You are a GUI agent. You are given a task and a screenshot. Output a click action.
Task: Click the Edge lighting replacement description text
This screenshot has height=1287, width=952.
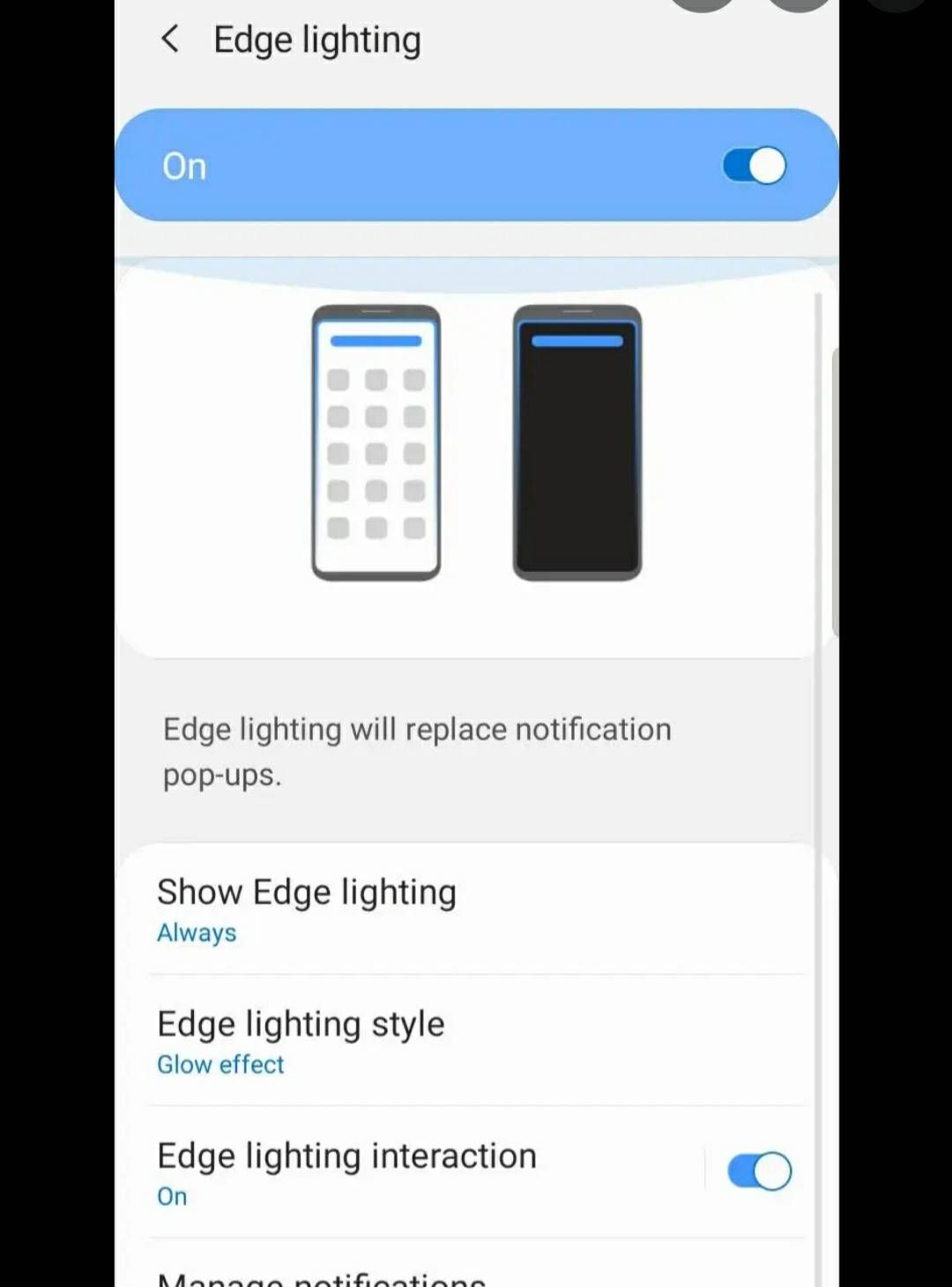tap(416, 751)
